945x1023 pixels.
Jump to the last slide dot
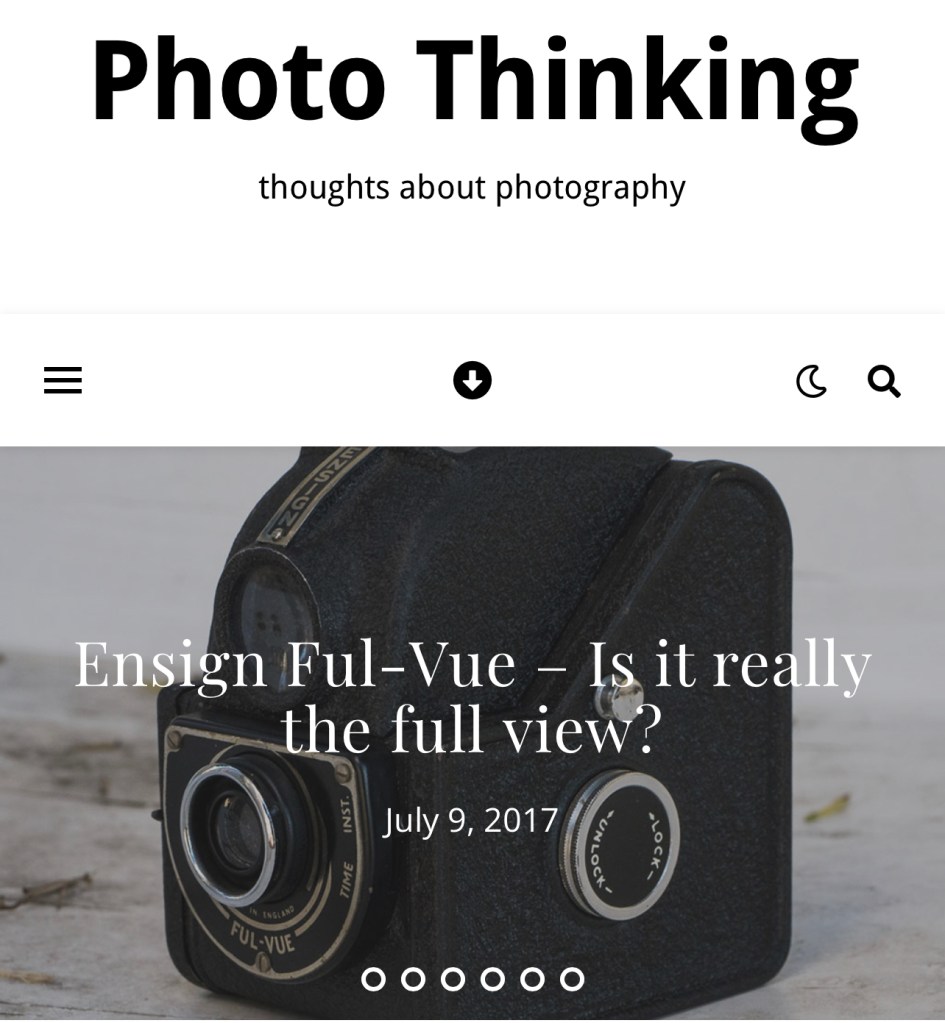tap(572, 979)
